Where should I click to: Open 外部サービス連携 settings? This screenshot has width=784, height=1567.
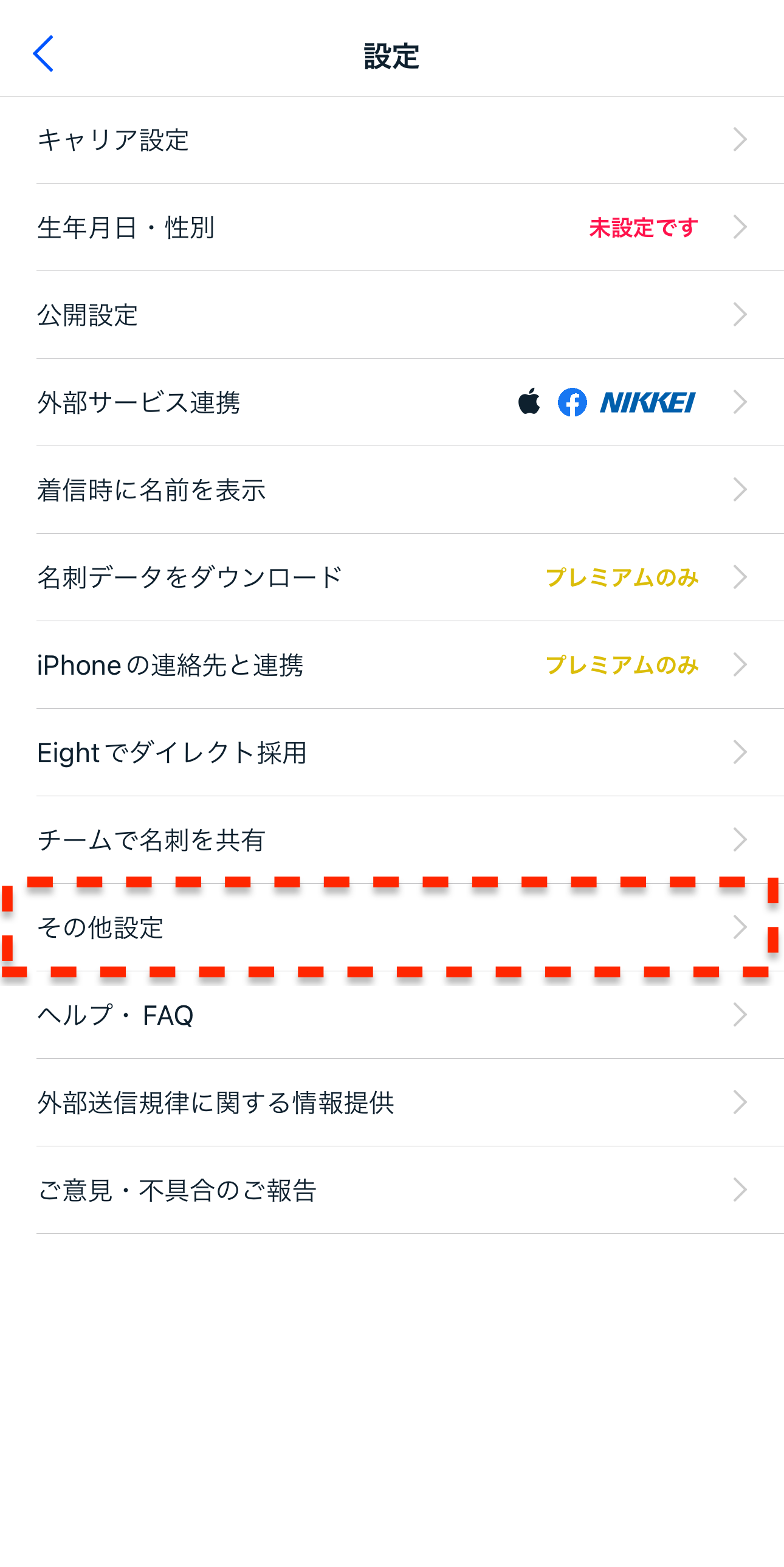pos(391,403)
